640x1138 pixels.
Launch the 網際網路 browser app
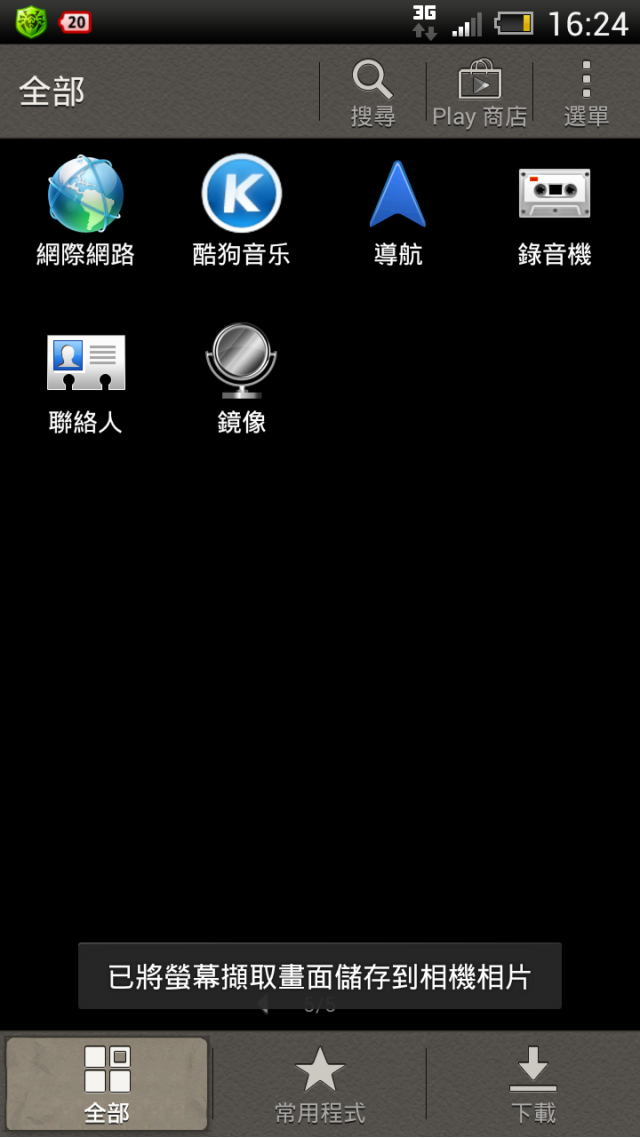(86, 210)
